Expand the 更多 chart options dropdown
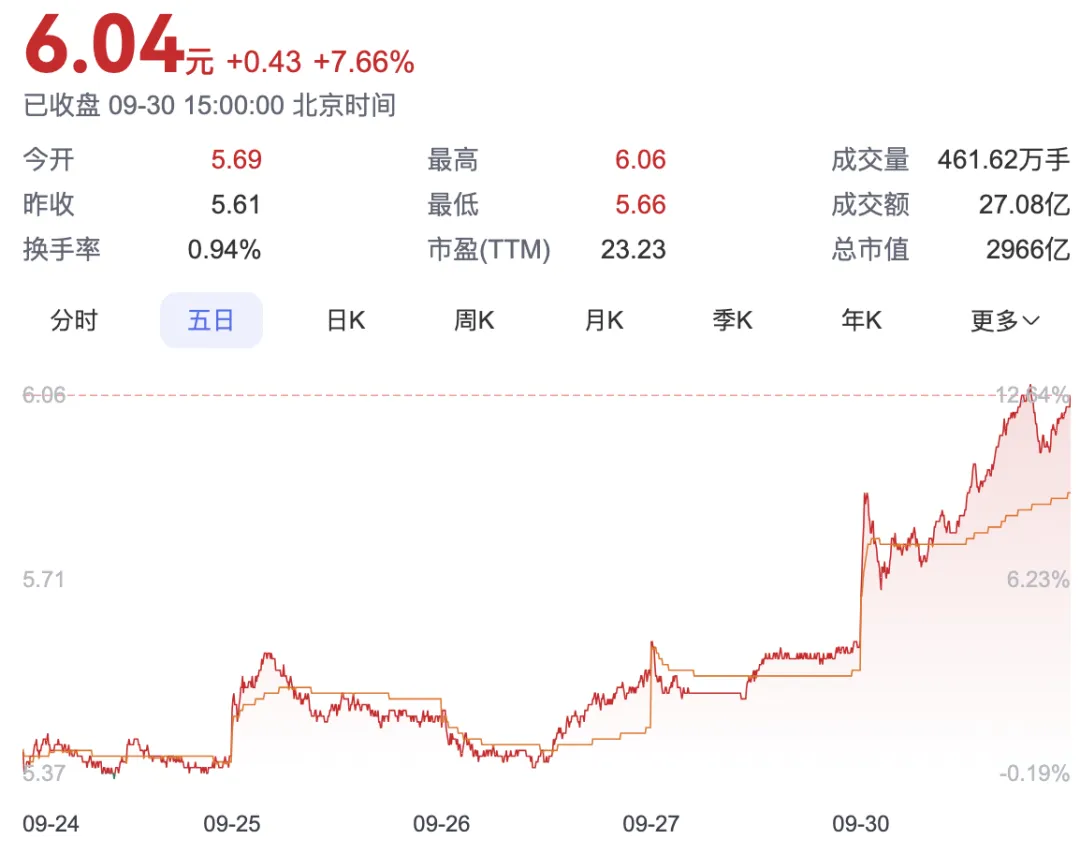Screen dimensions: 1080x854 (1004, 321)
